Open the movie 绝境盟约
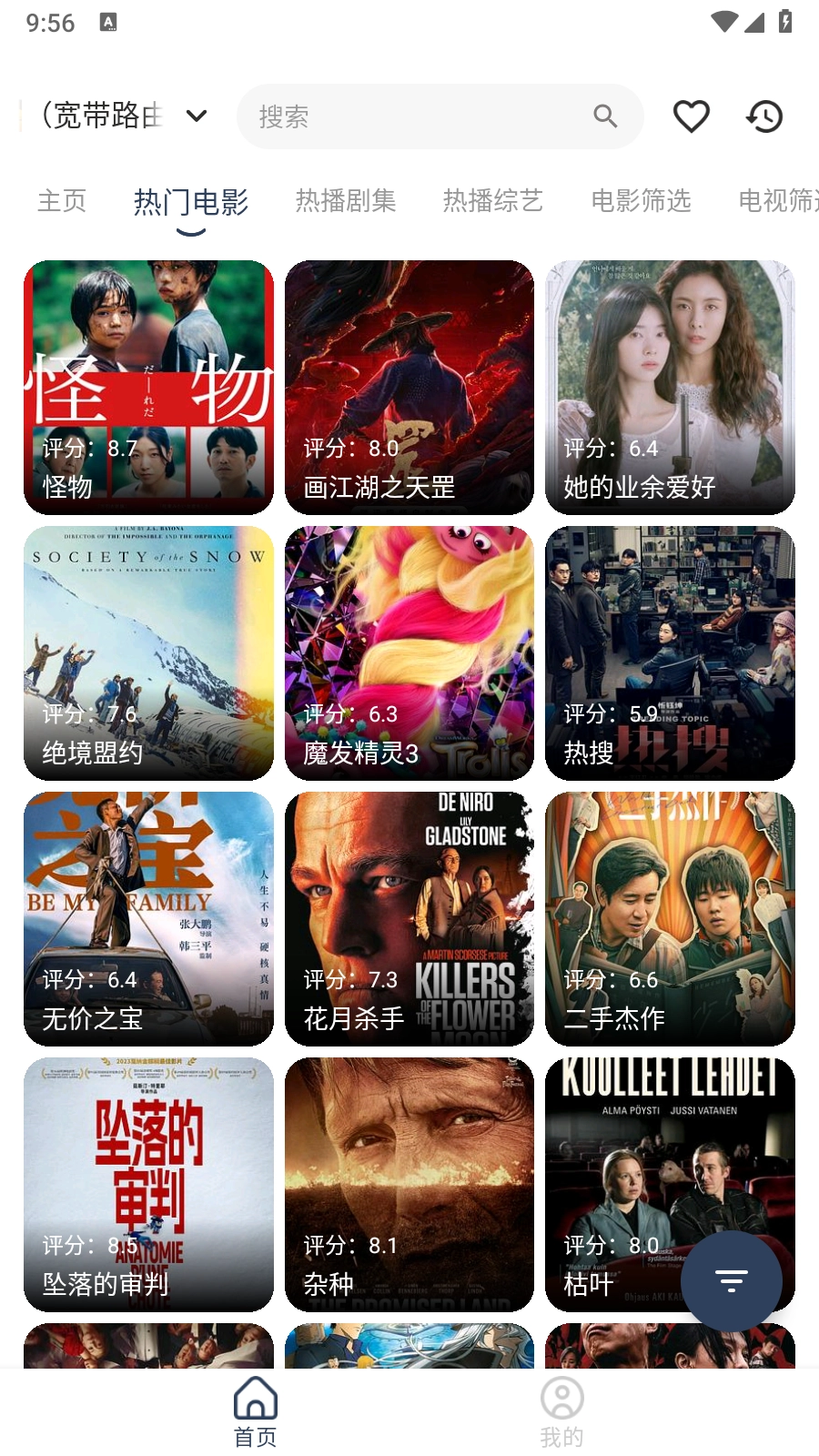 tap(148, 652)
